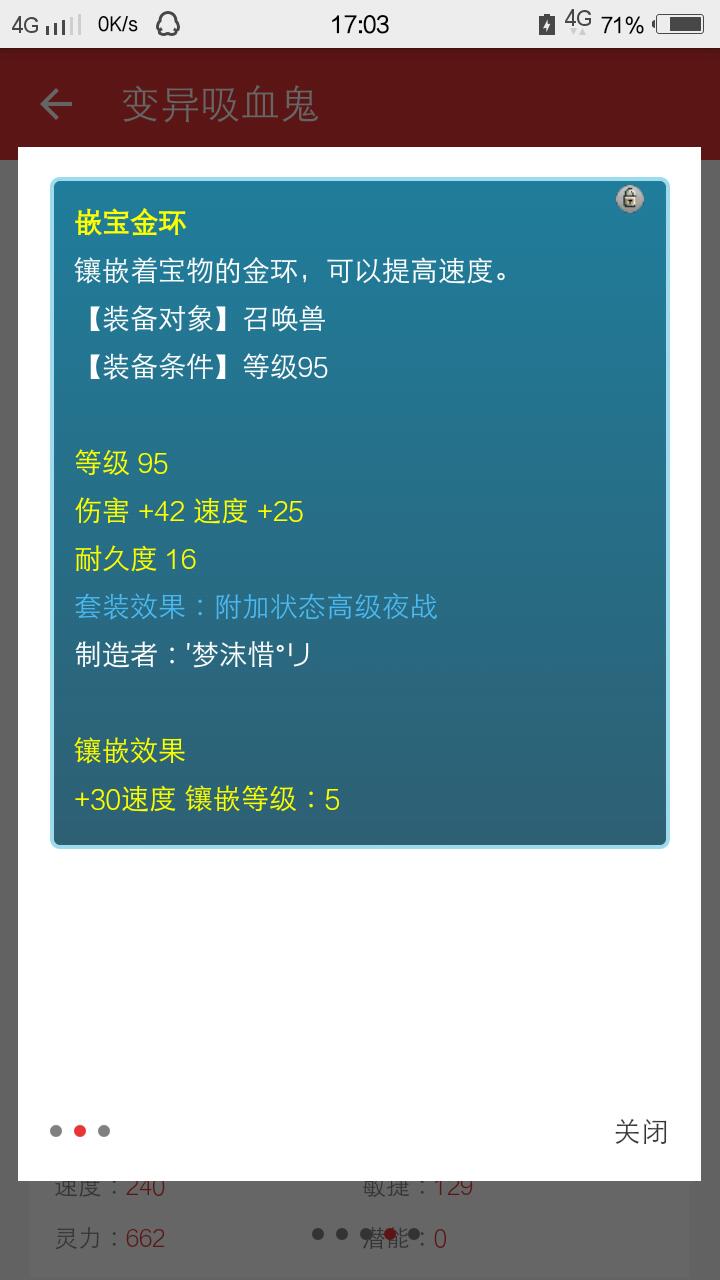The image size is (720, 1280).
Task: Tap the lock icon on 嵌宝金环 card
Action: (629, 199)
